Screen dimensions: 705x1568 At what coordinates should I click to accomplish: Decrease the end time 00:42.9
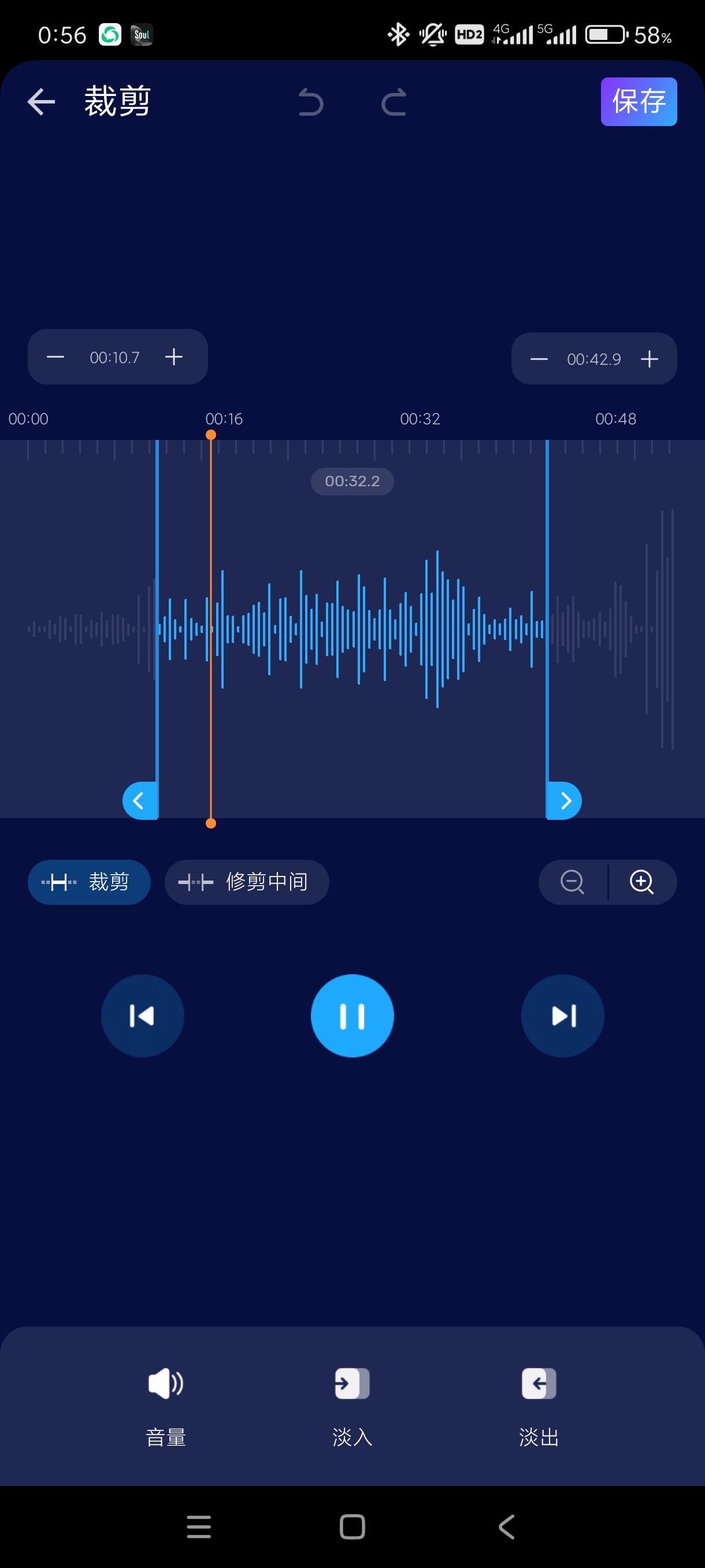(x=539, y=359)
